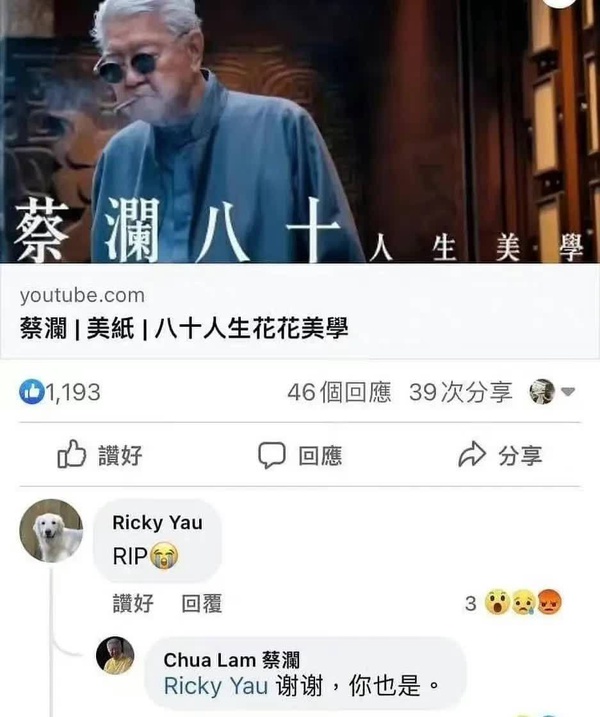This screenshot has height=717, width=600.
Task: Open the comment-as profile dropdown arrow
Action: (x=568, y=392)
